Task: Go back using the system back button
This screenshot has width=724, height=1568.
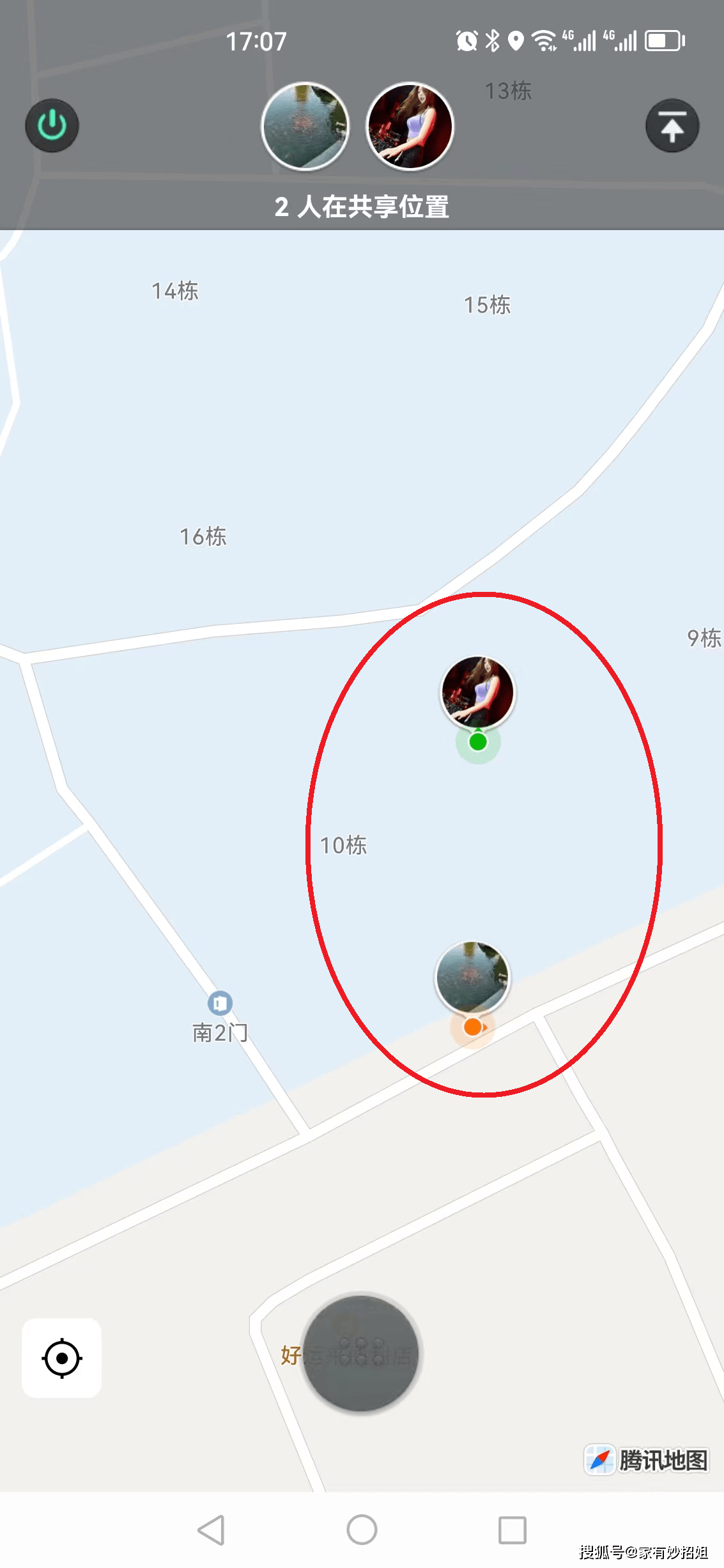Action: point(212,1530)
